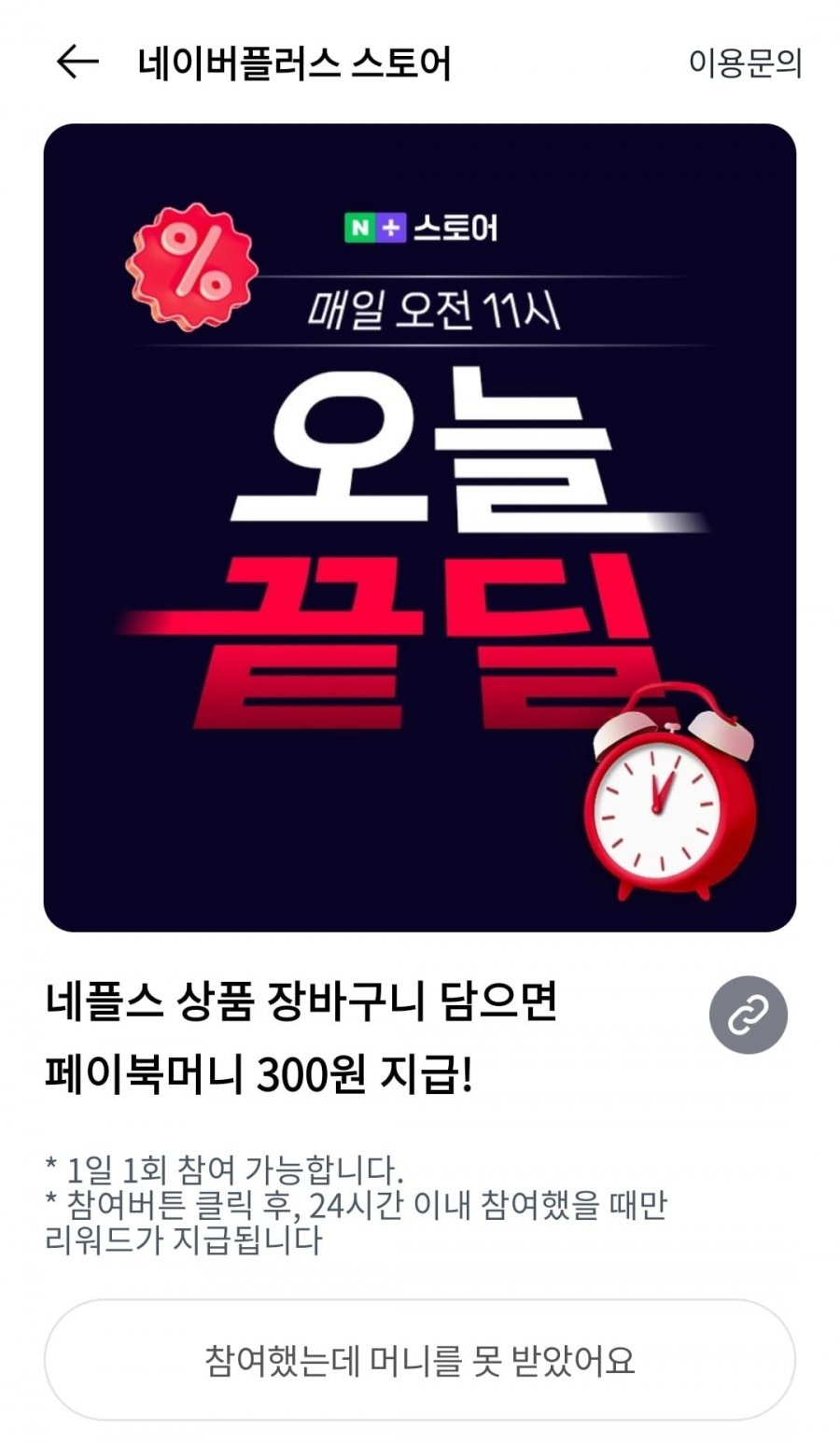
Task: Copy the event link with the chain icon
Action: click(748, 1015)
